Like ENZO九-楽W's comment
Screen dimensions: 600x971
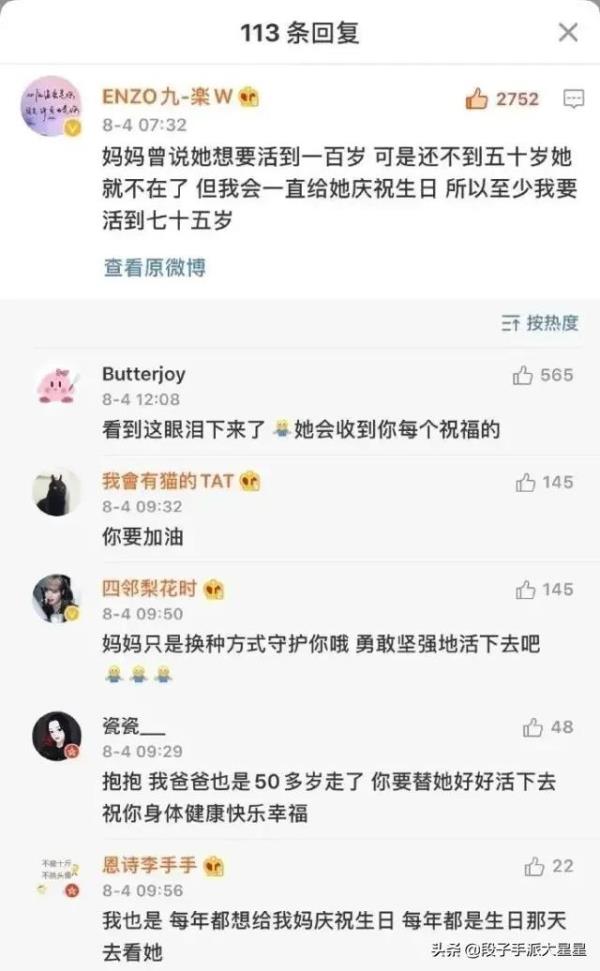(x=477, y=98)
